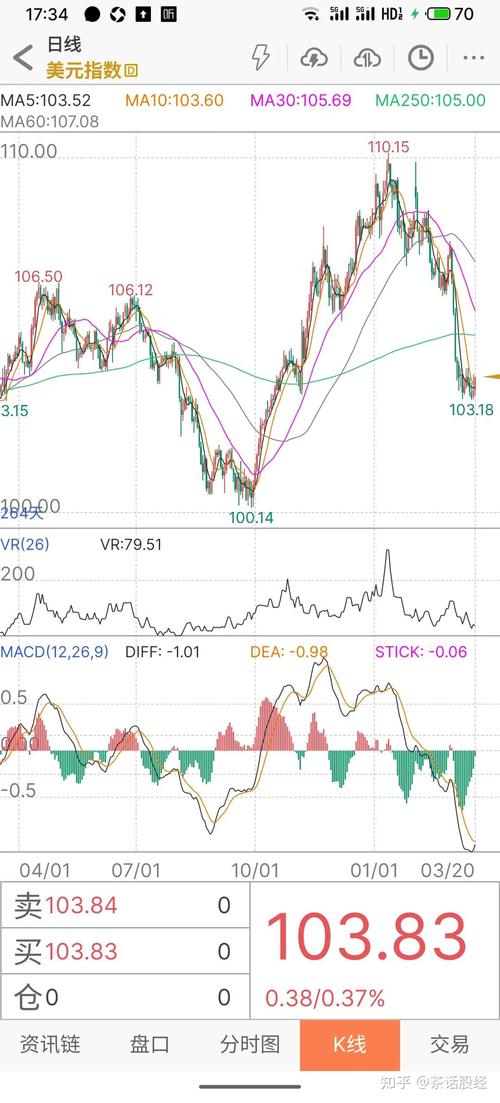
Task: Open the 分时图 tab
Action: [250, 1045]
